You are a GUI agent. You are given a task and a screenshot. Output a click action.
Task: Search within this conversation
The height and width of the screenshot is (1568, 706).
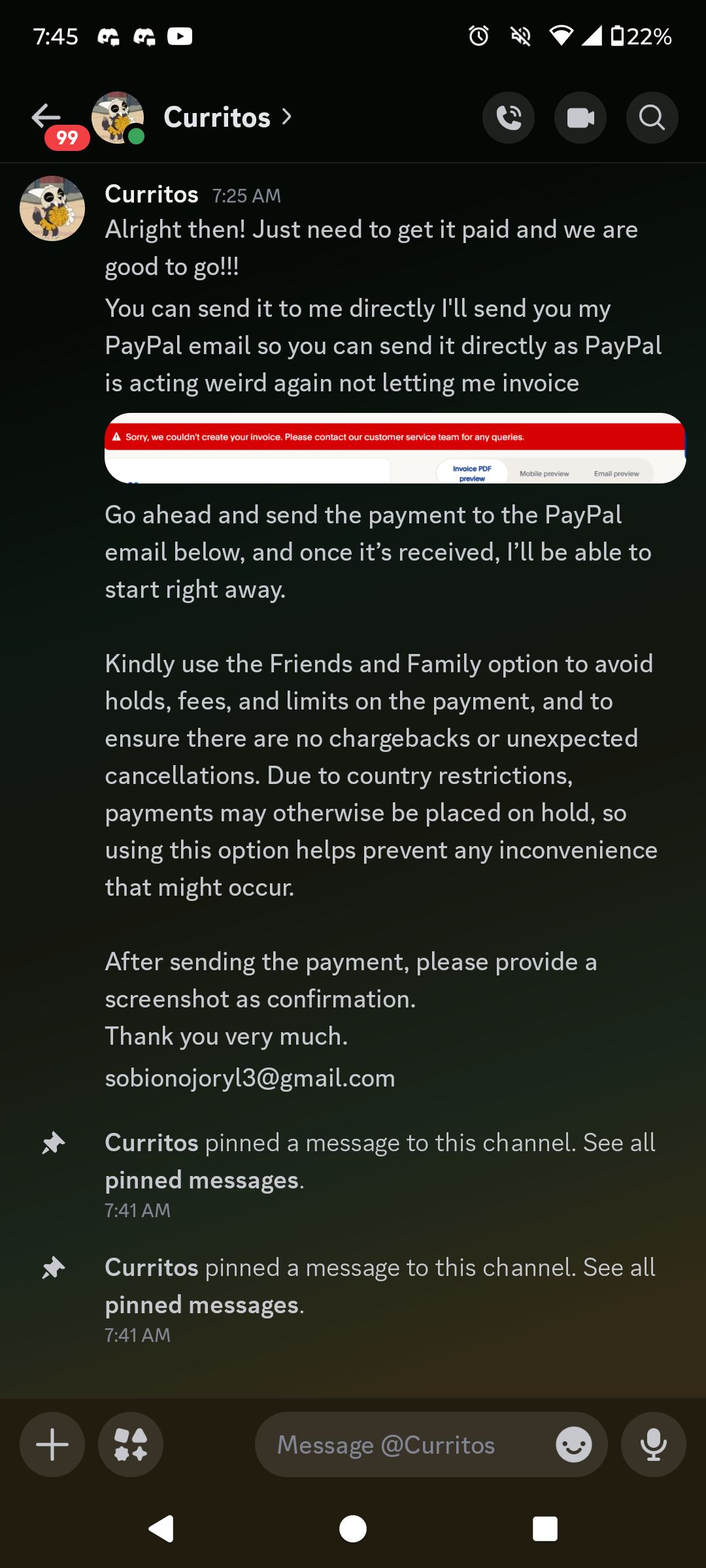tap(652, 118)
